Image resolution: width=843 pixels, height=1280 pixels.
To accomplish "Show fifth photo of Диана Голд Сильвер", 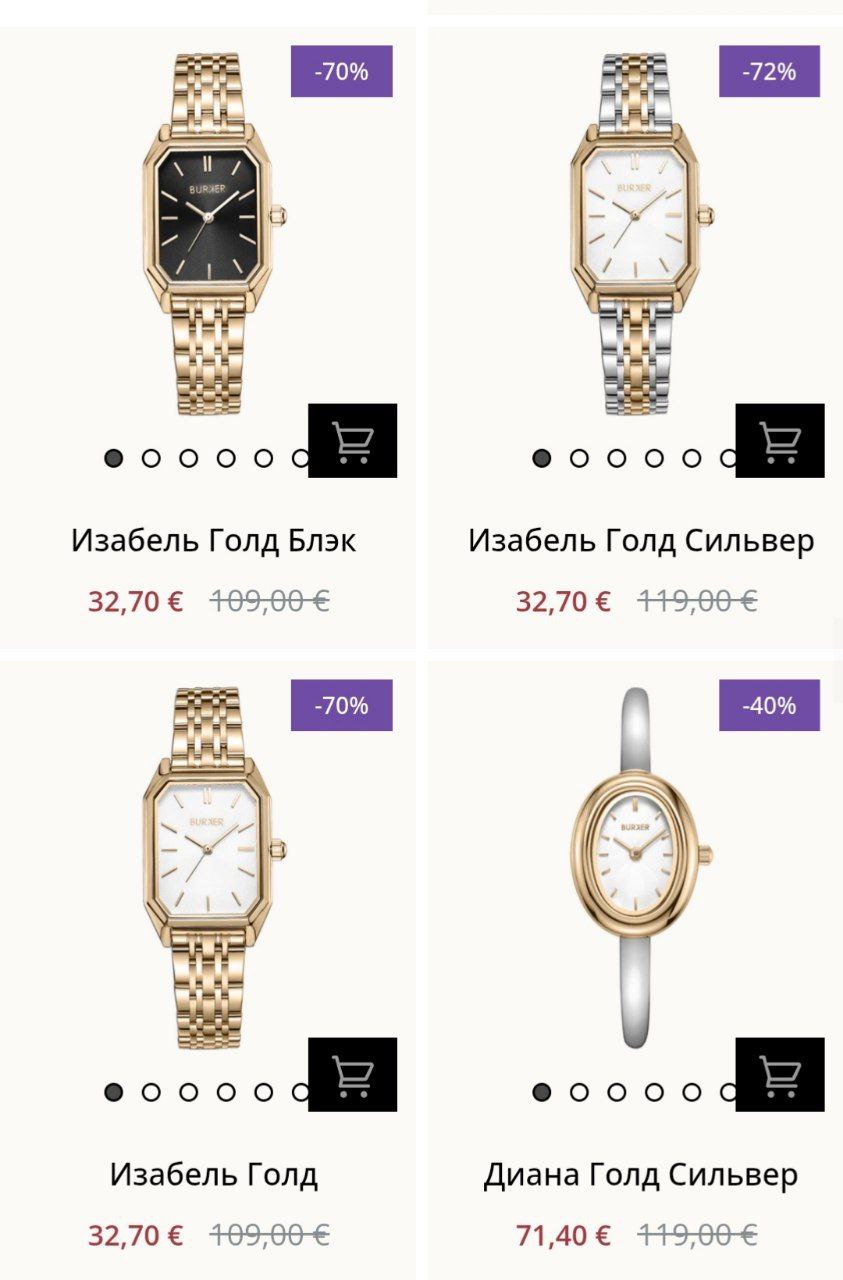I will tap(692, 1092).
